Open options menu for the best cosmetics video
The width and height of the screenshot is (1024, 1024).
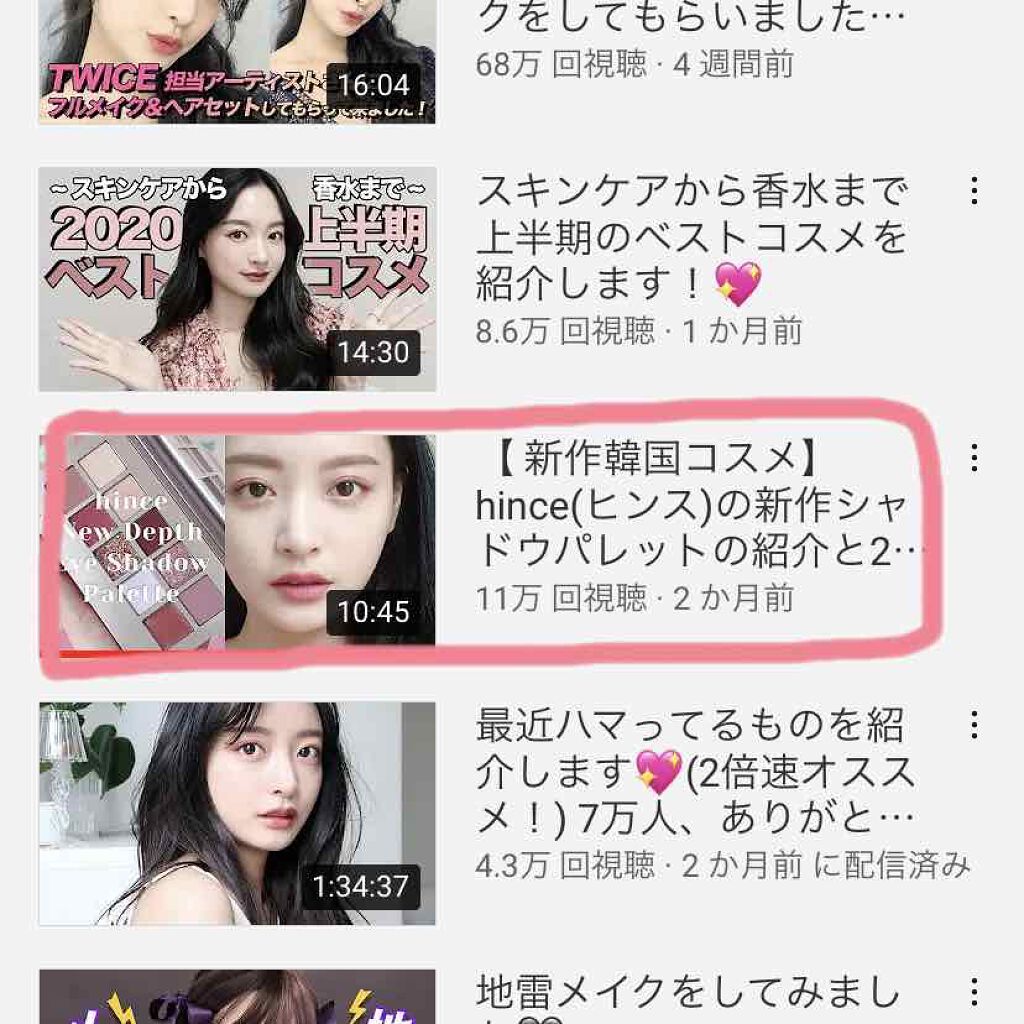(973, 191)
